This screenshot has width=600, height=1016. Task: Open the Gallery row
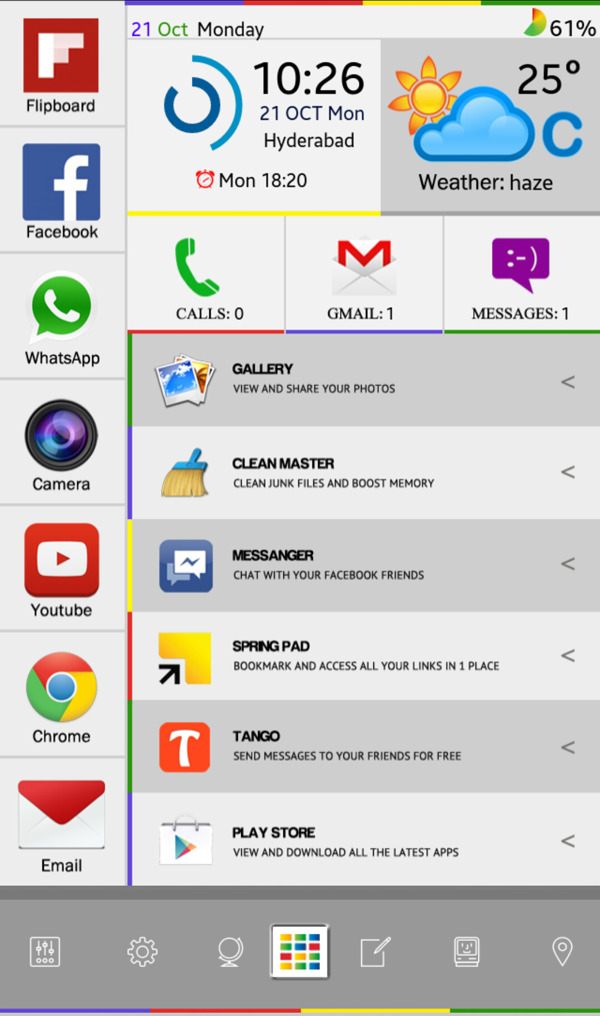coord(365,379)
